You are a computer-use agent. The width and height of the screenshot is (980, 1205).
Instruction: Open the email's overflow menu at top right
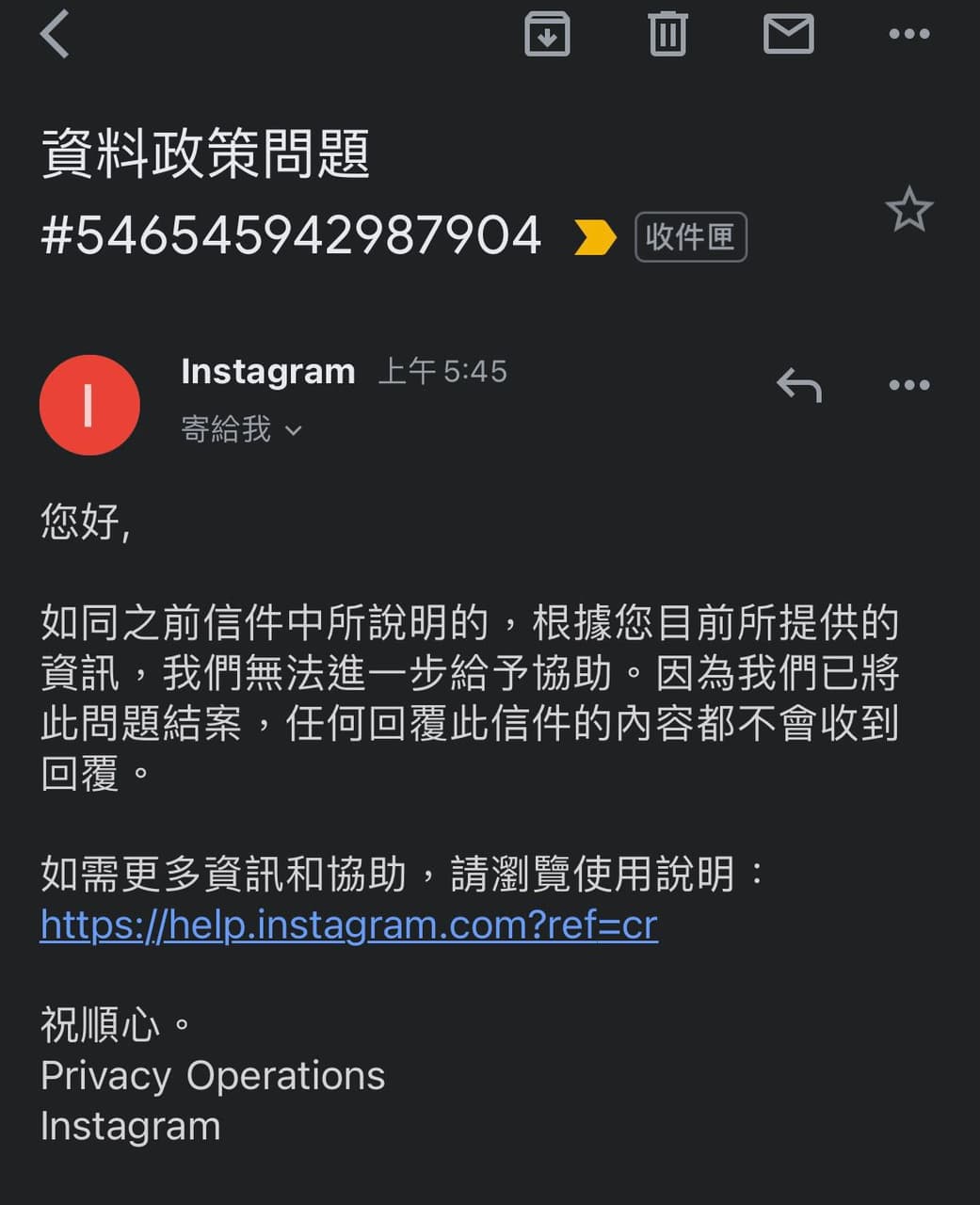[x=910, y=34]
